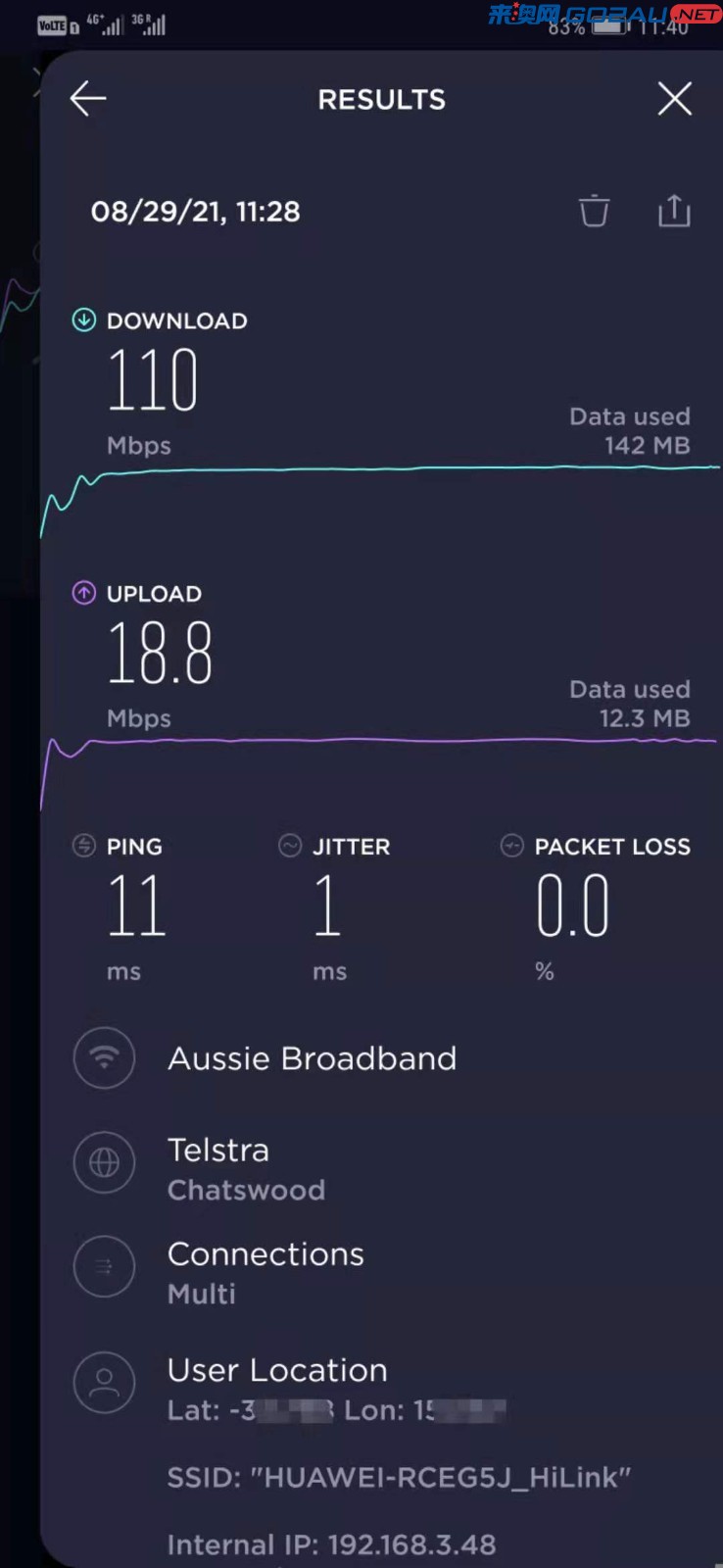Share this speed test result
723x1568 pixels.
(x=674, y=211)
